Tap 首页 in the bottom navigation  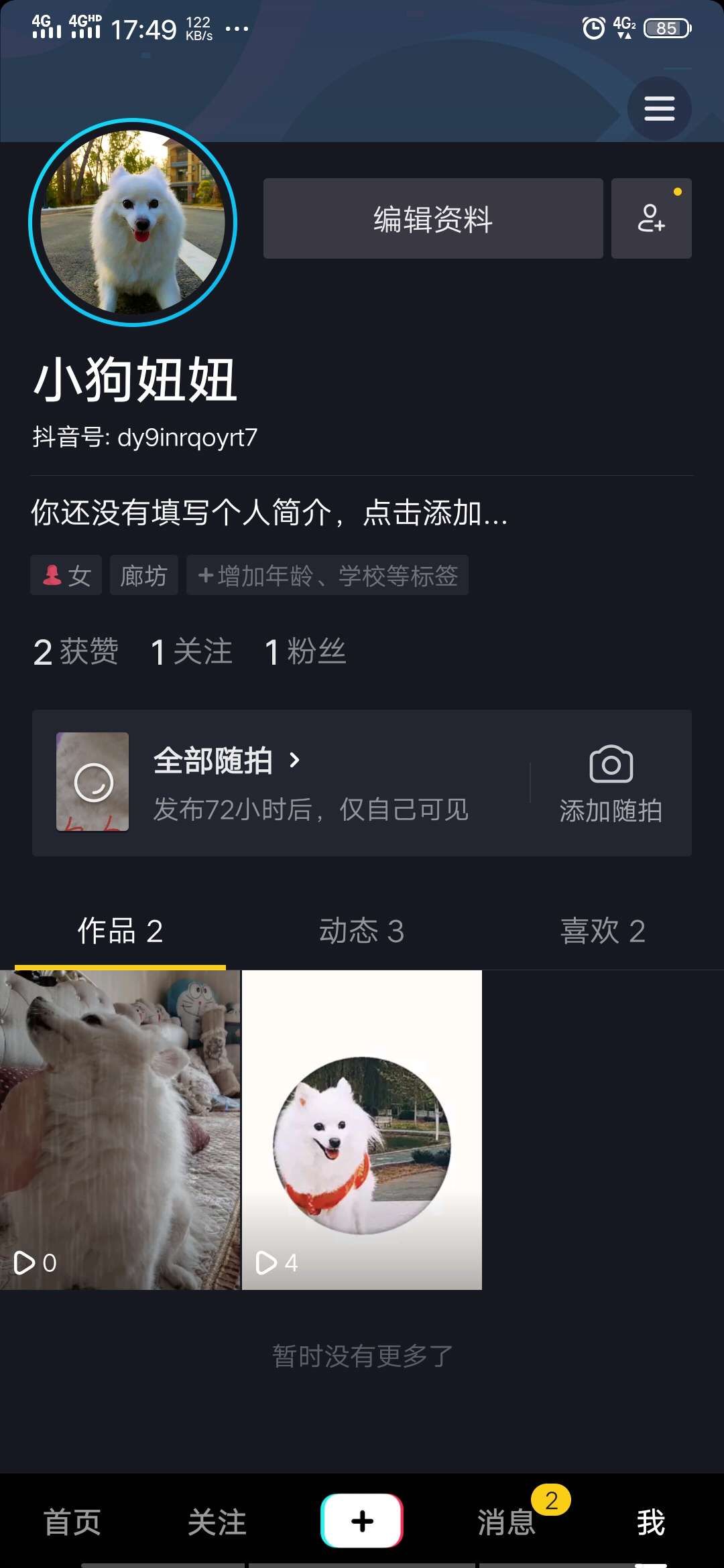point(71,1522)
